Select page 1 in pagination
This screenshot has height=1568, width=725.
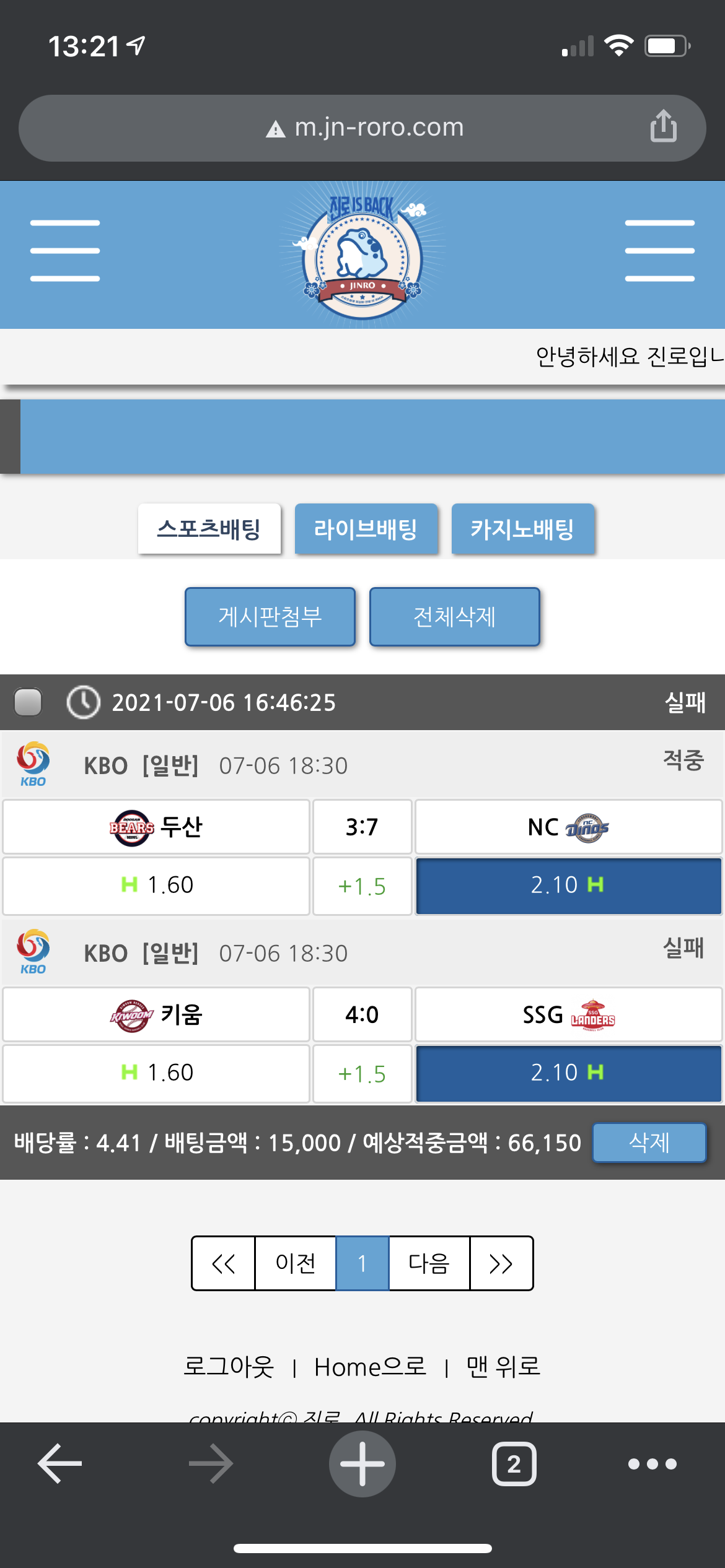[362, 1263]
